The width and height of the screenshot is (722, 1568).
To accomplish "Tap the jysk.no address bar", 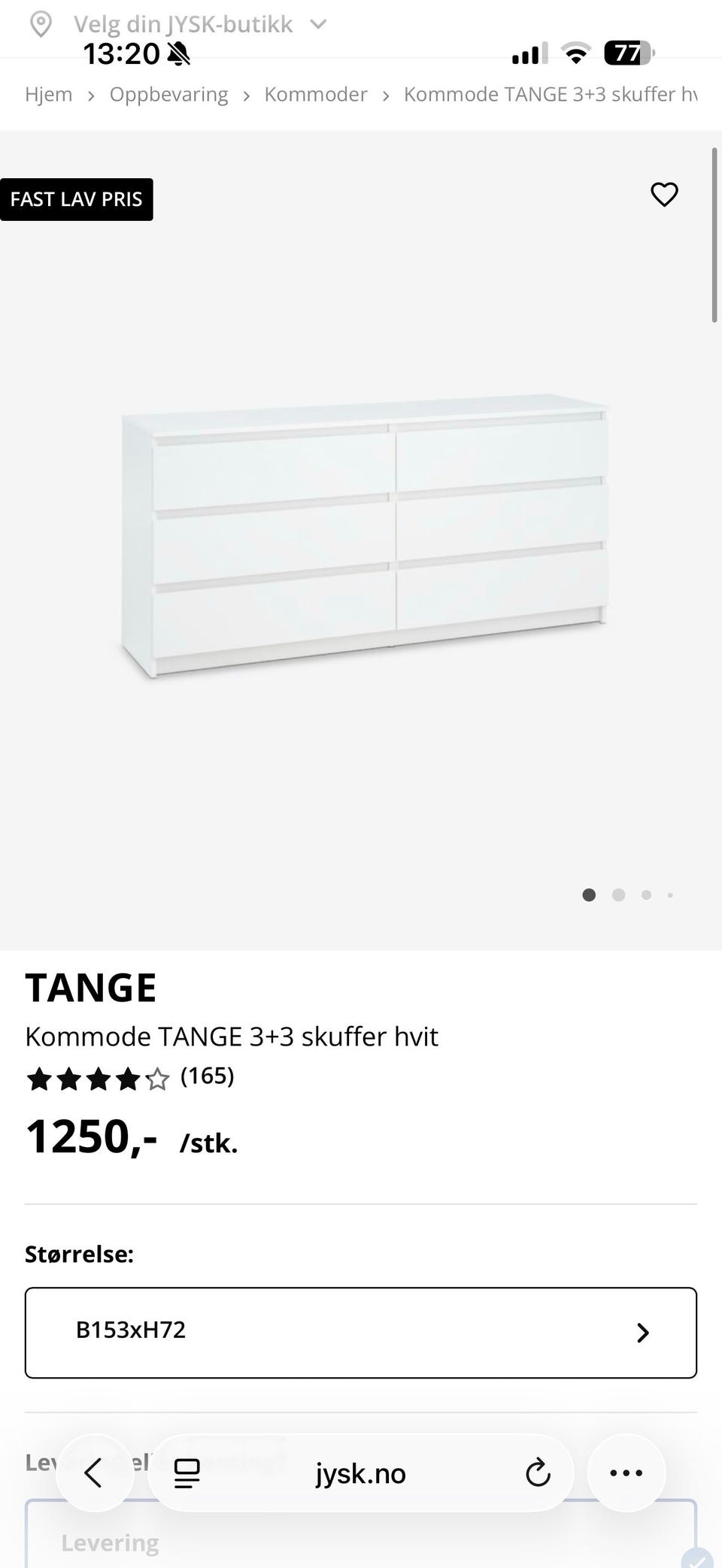I will coord(361,1473).
